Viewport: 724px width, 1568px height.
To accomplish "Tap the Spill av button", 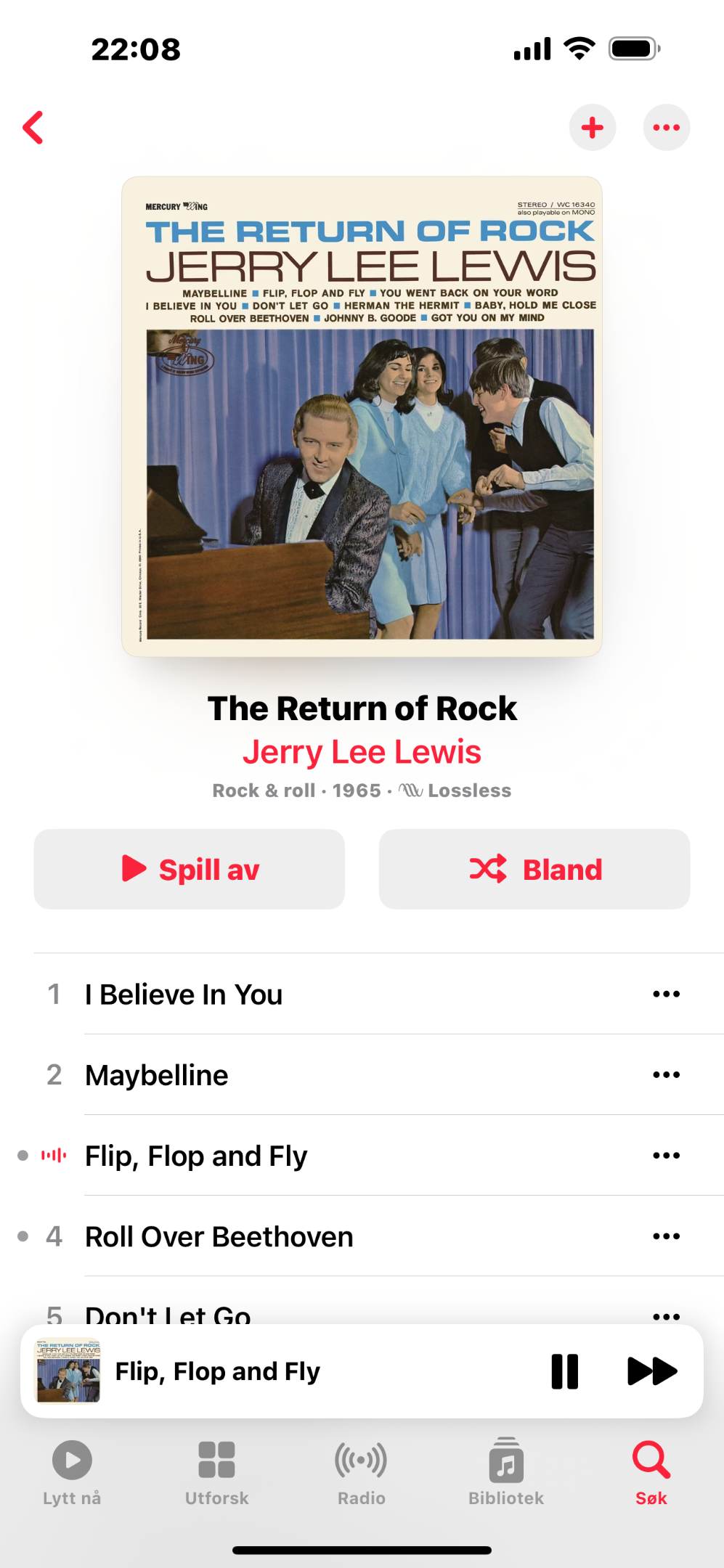I will (x=190, y=869).
